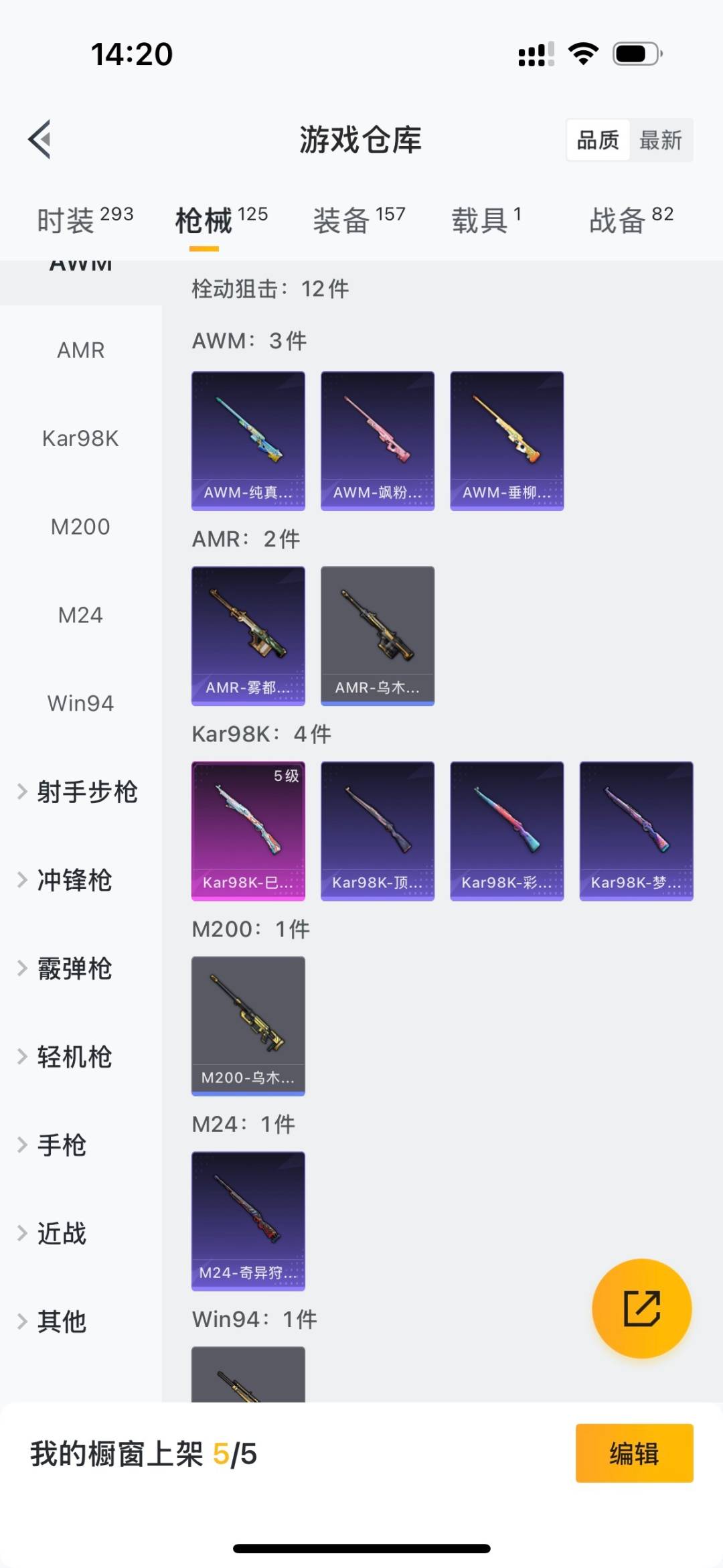Screen dimensions: 723x1568
Task: View the 5级 Kar98K-巳 skin
Action: [x=248, y=831]
